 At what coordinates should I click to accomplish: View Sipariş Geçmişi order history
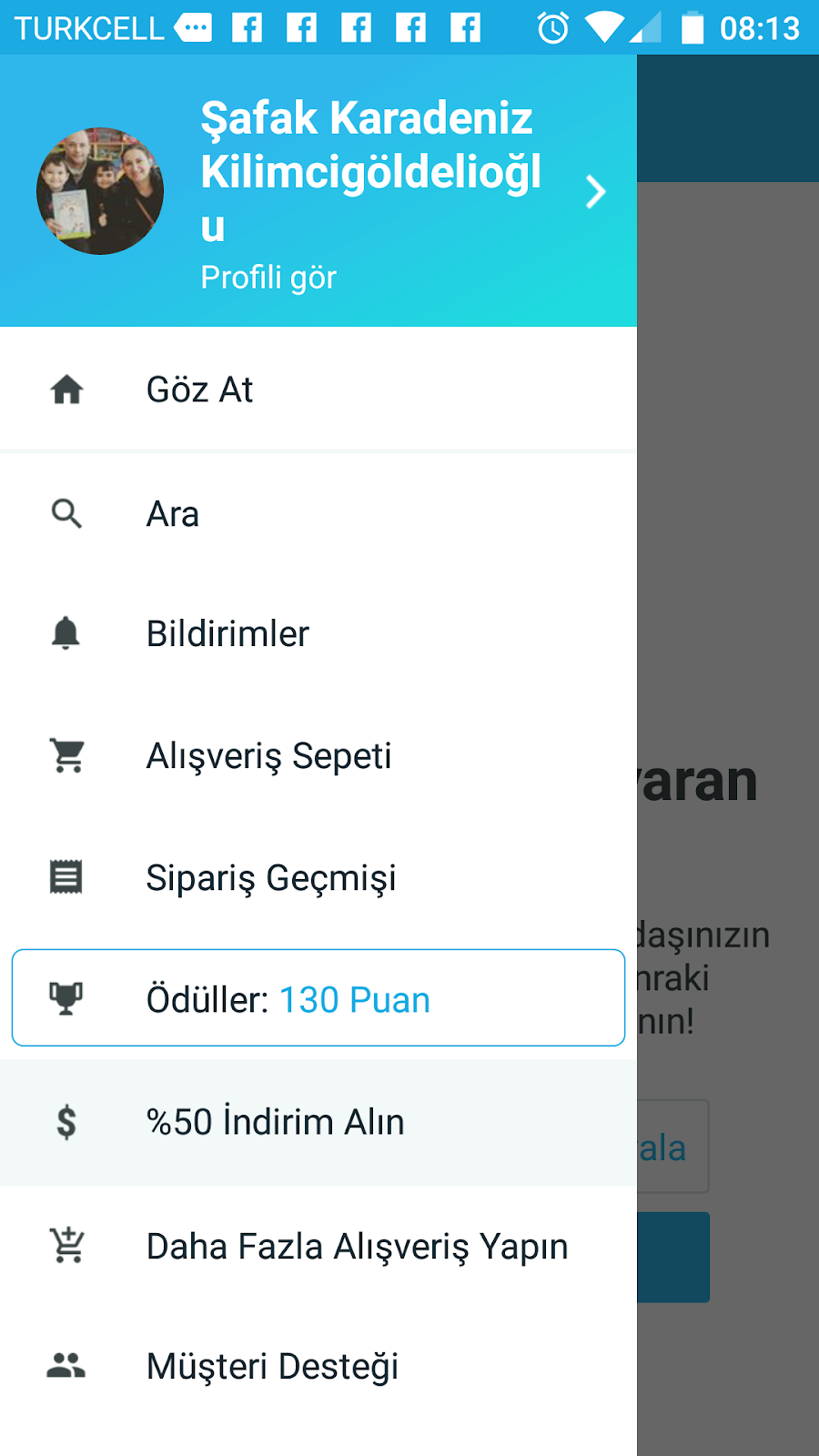pyautogui.click(x=271, y=878)
